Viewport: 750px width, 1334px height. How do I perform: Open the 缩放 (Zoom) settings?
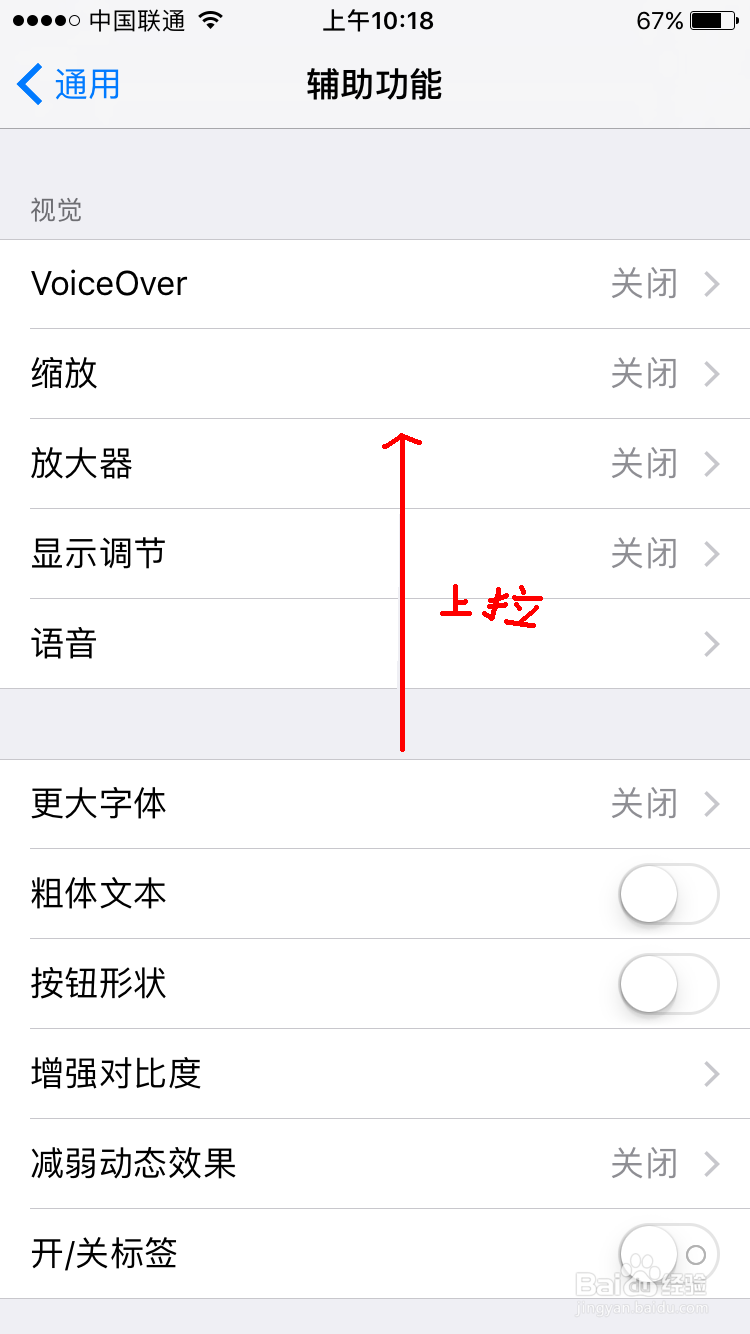pyautogui.click(x=375, y=374)
